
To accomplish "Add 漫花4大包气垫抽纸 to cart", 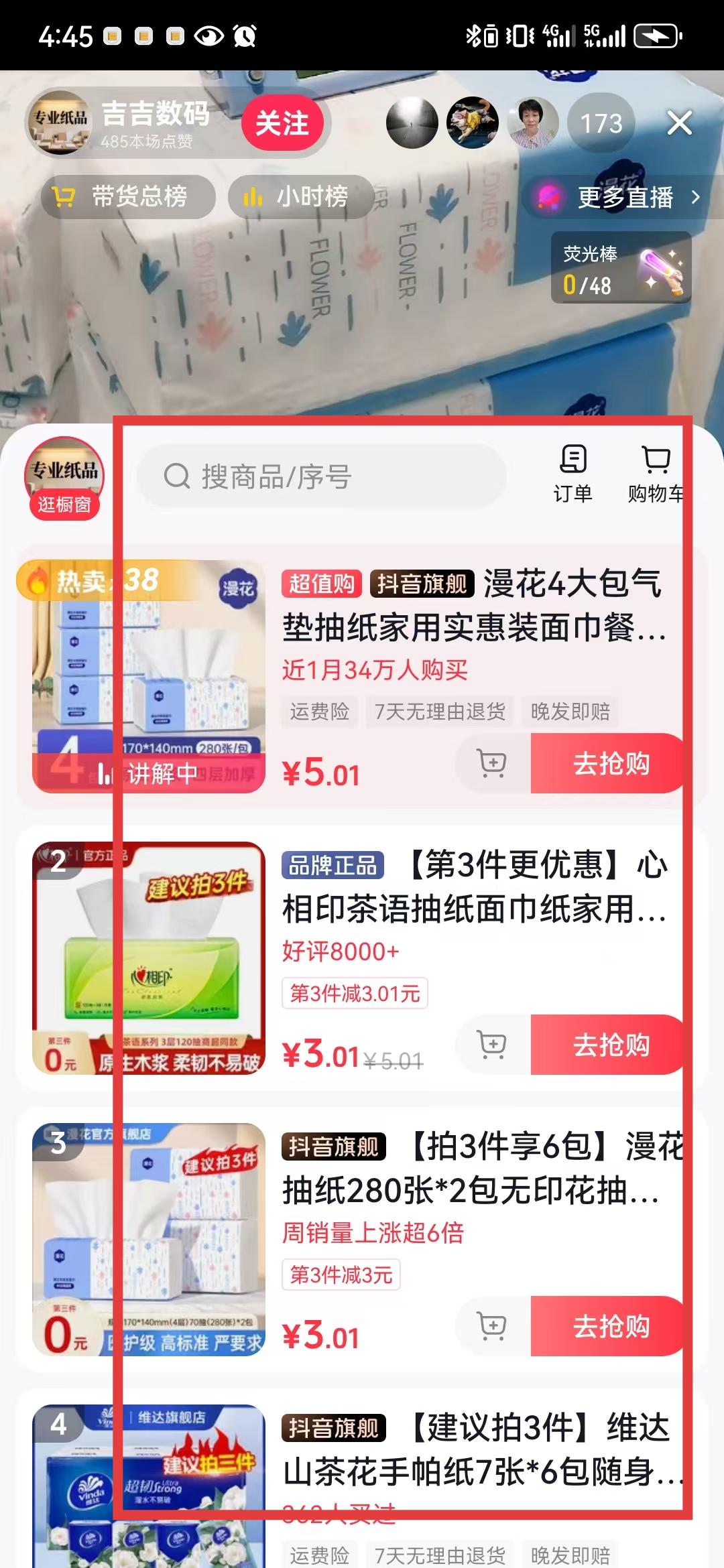I will (492, 763).
